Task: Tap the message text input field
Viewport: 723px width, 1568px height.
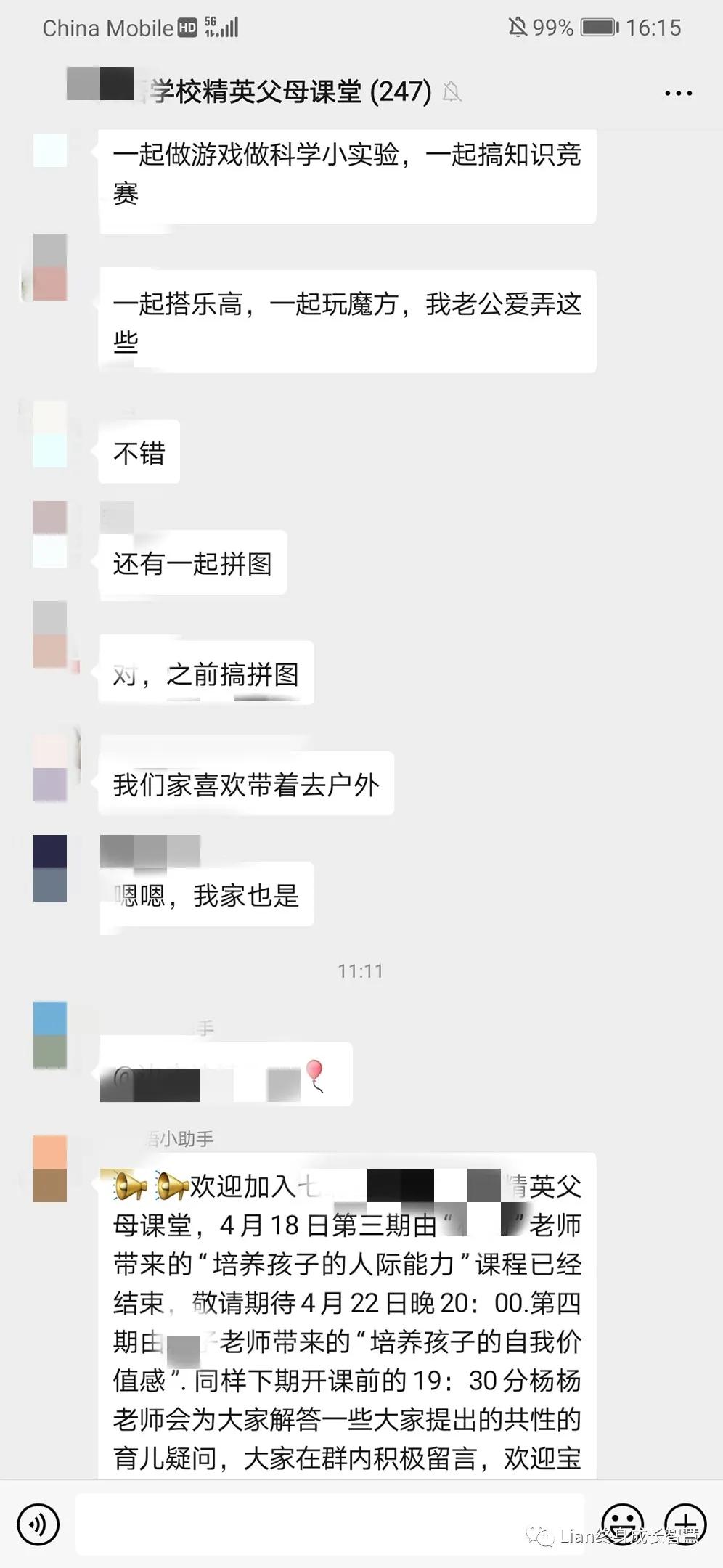Action: 327,1522
